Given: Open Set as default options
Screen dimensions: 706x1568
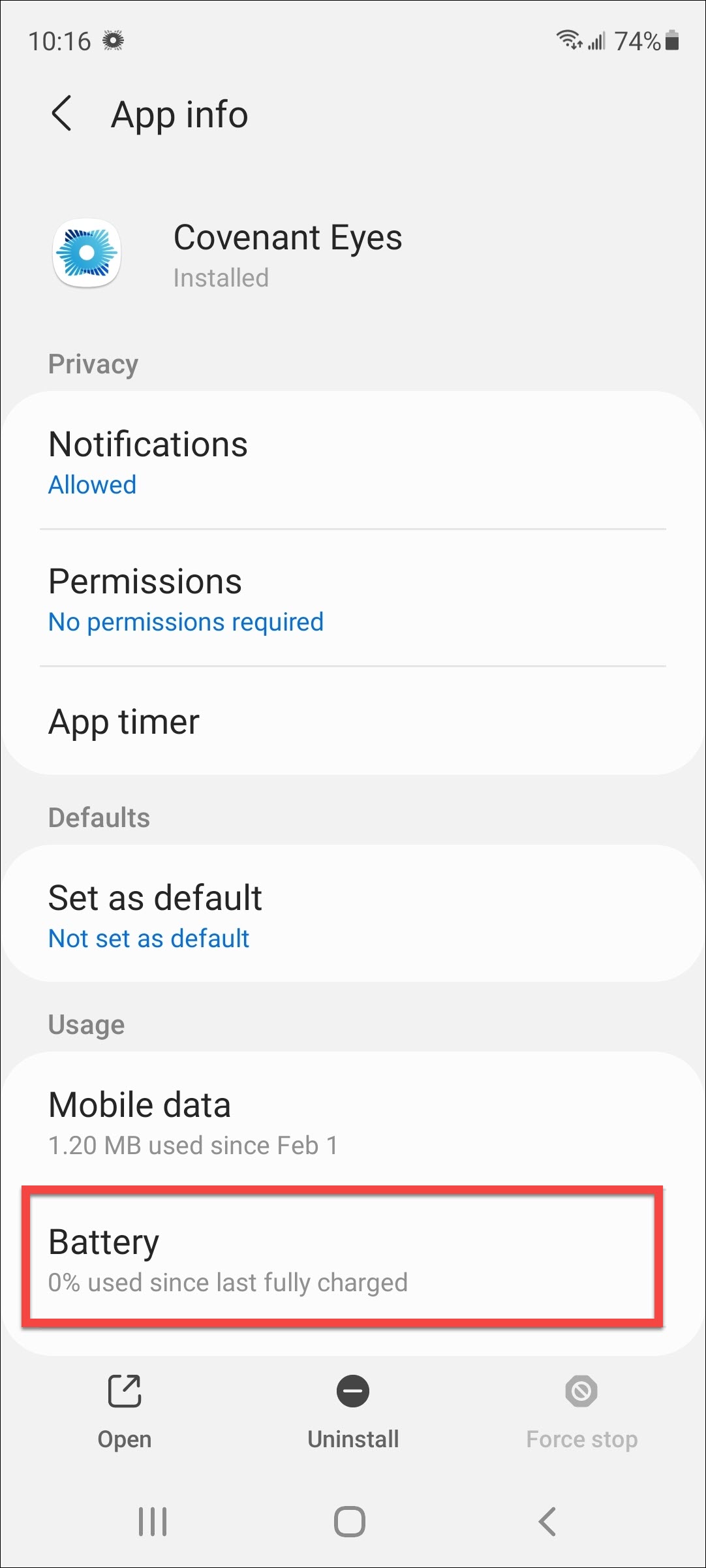Looking at the screenshot, I should (352, 915).
